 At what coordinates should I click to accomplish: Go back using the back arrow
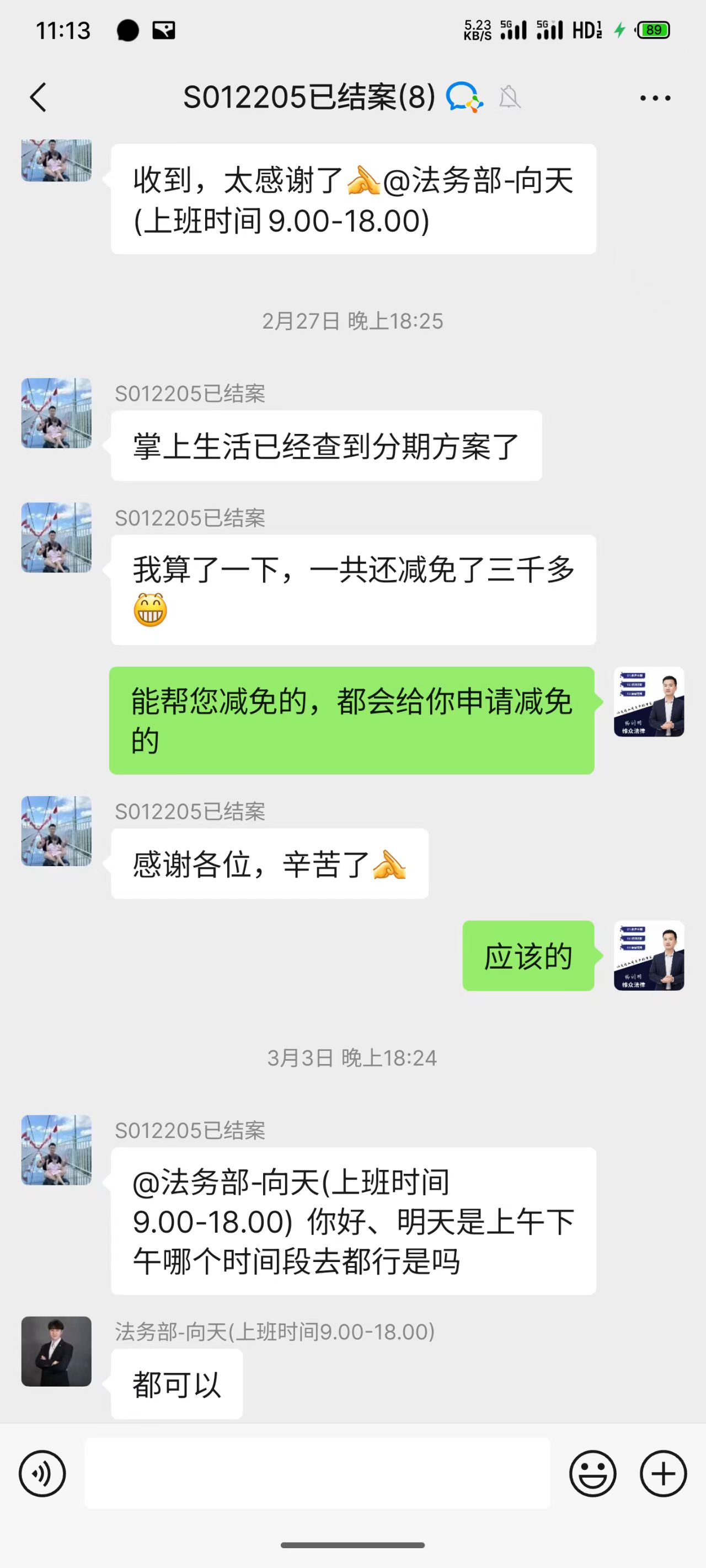click(39, 97)
